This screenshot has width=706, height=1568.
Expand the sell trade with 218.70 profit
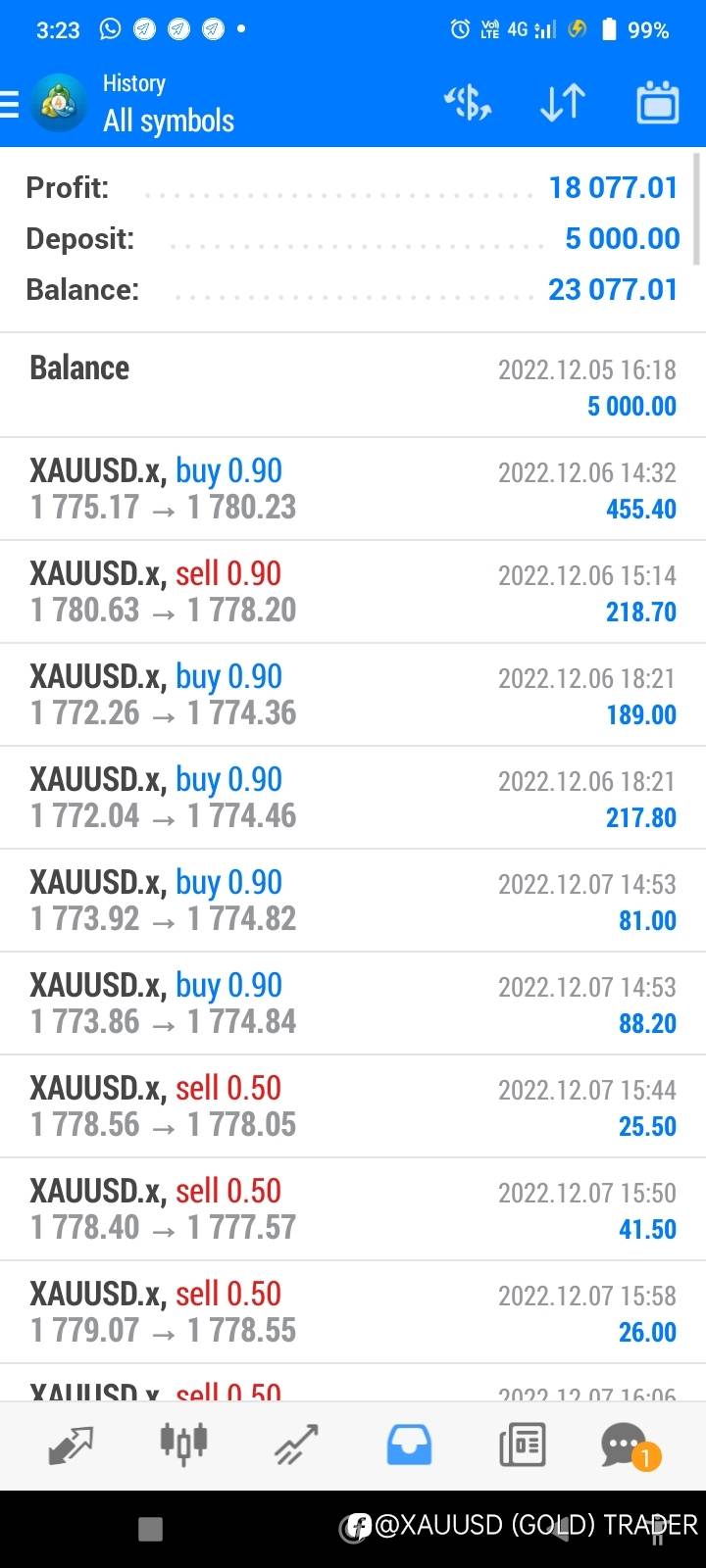tap(353, 592)
